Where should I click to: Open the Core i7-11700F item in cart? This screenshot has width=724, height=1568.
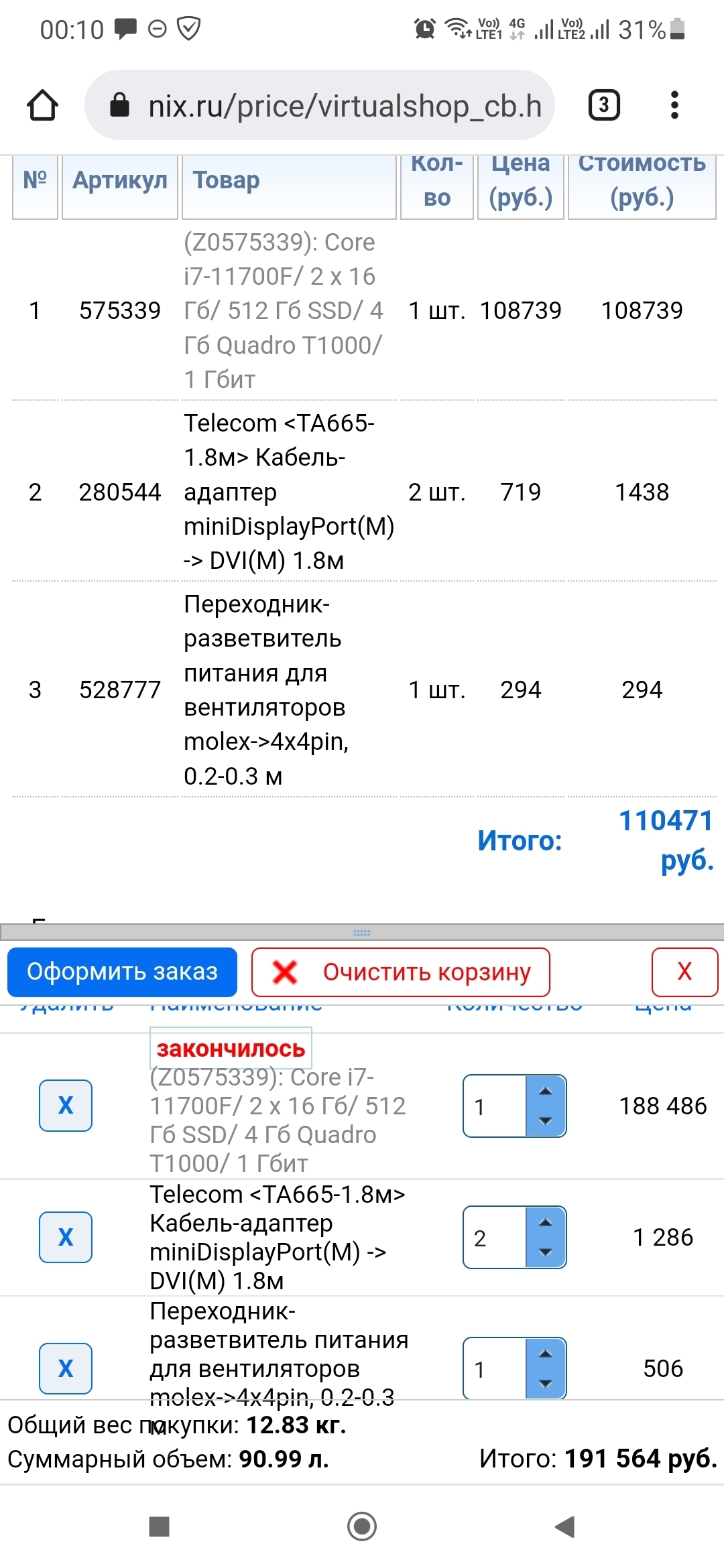[x=278, y=1120]
